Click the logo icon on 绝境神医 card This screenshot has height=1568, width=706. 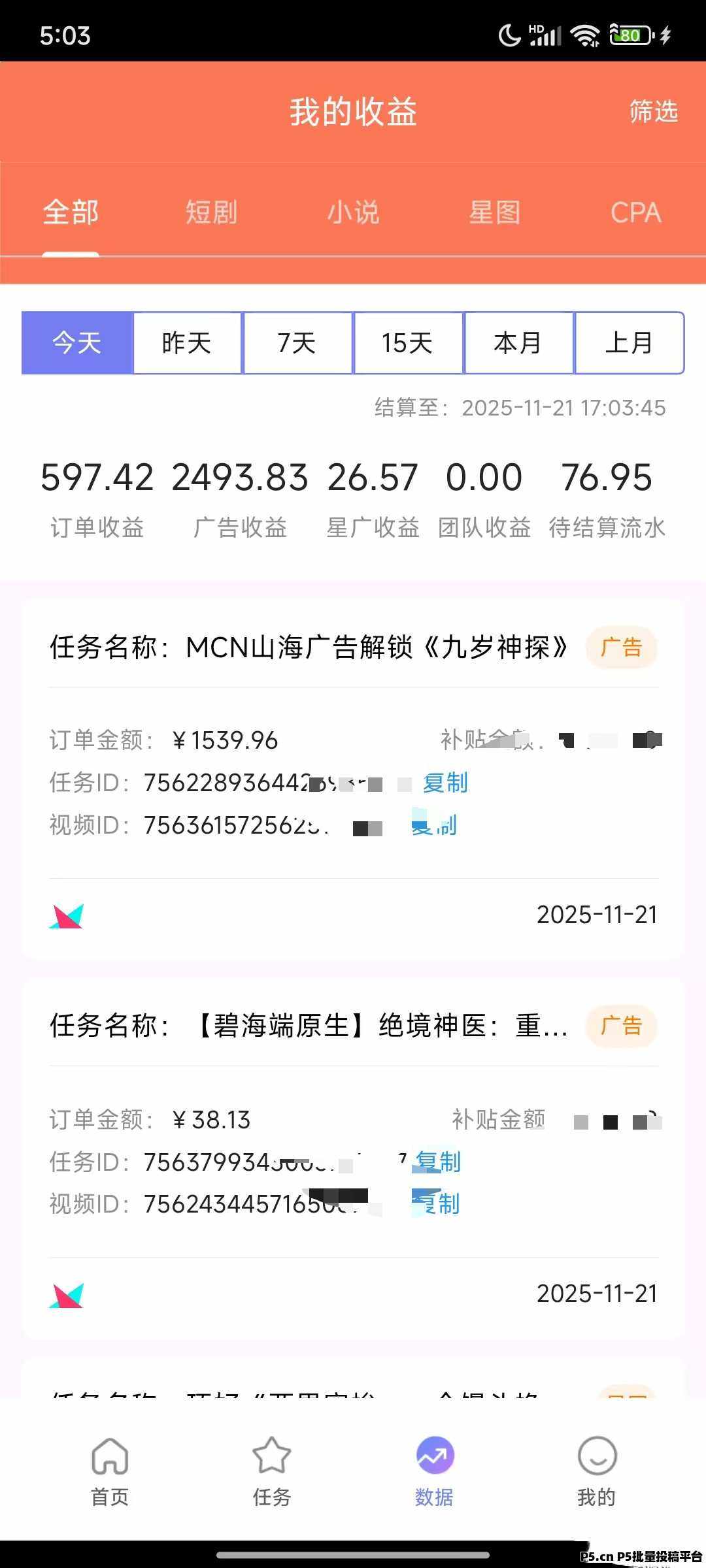67,1295
